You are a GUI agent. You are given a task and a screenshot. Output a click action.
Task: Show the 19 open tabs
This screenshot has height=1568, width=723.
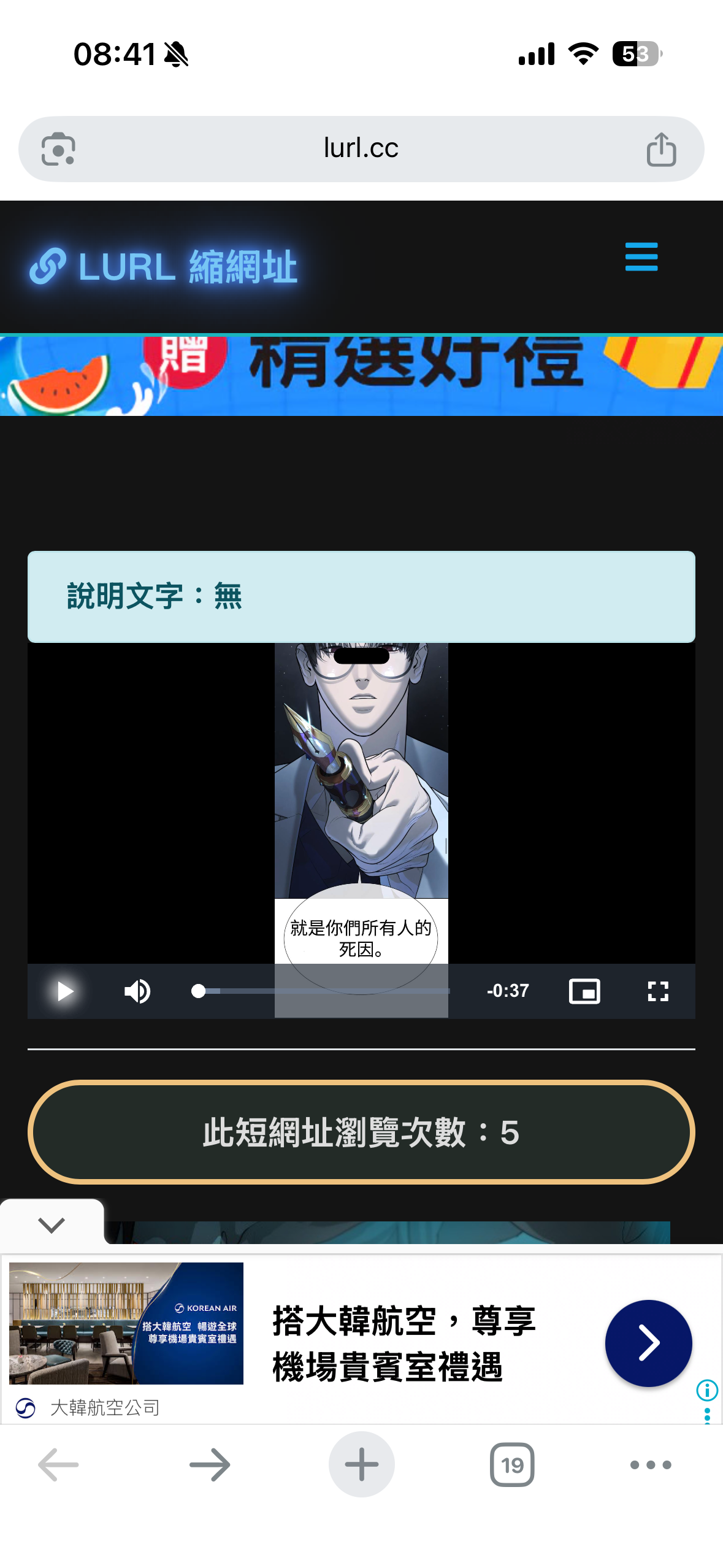coord(512,1465)
